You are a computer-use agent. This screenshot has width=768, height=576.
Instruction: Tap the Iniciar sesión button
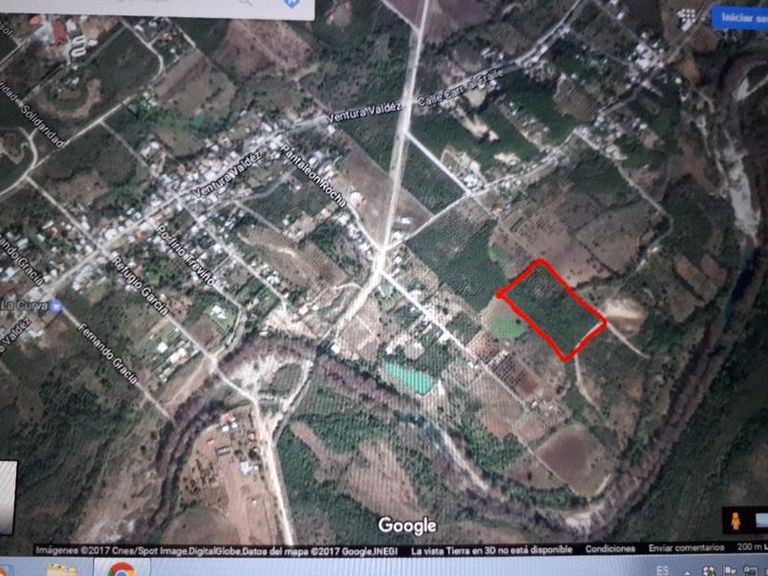tap(741, 17)
